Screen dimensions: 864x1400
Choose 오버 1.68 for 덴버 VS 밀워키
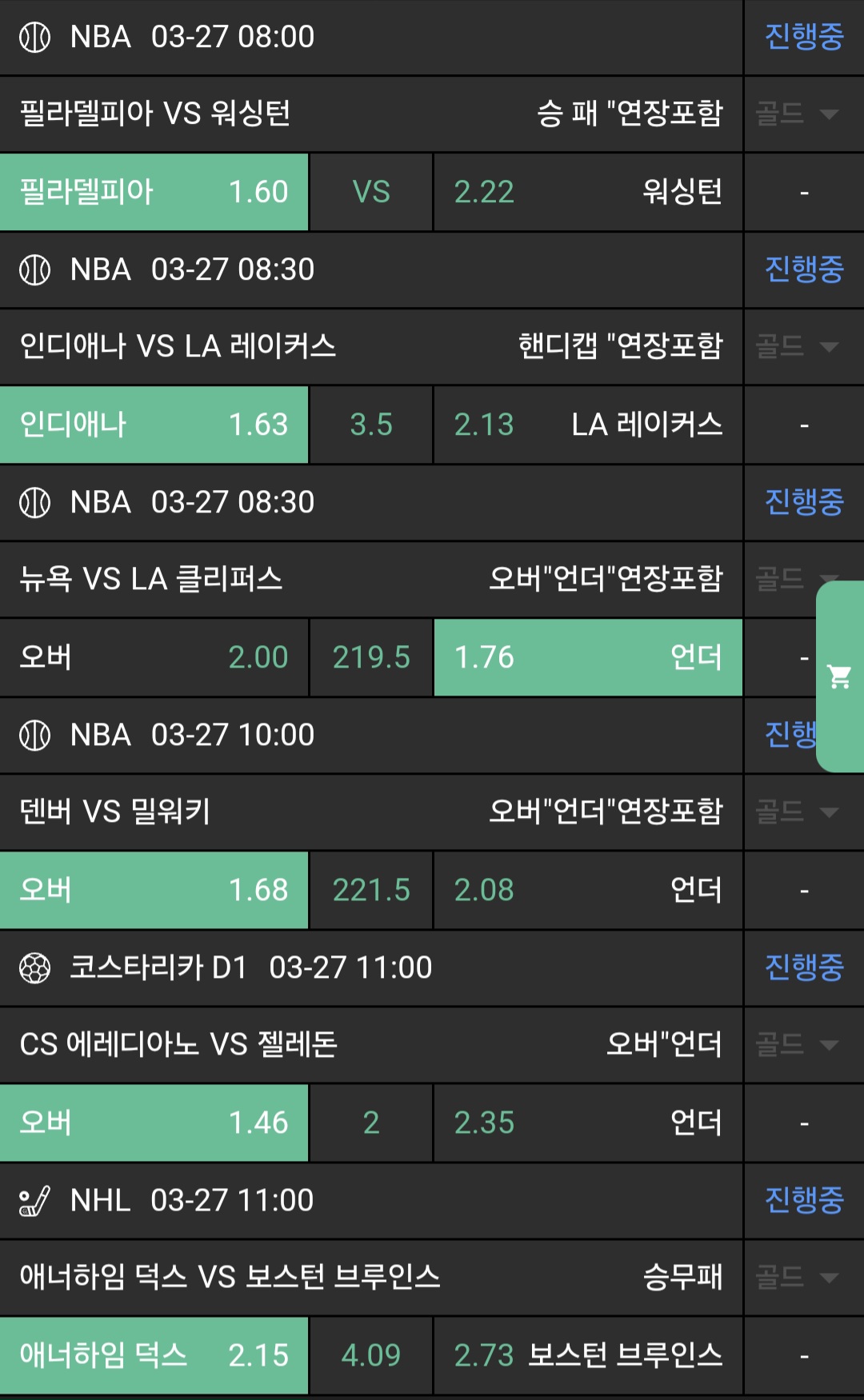click(x=154, y=890)
